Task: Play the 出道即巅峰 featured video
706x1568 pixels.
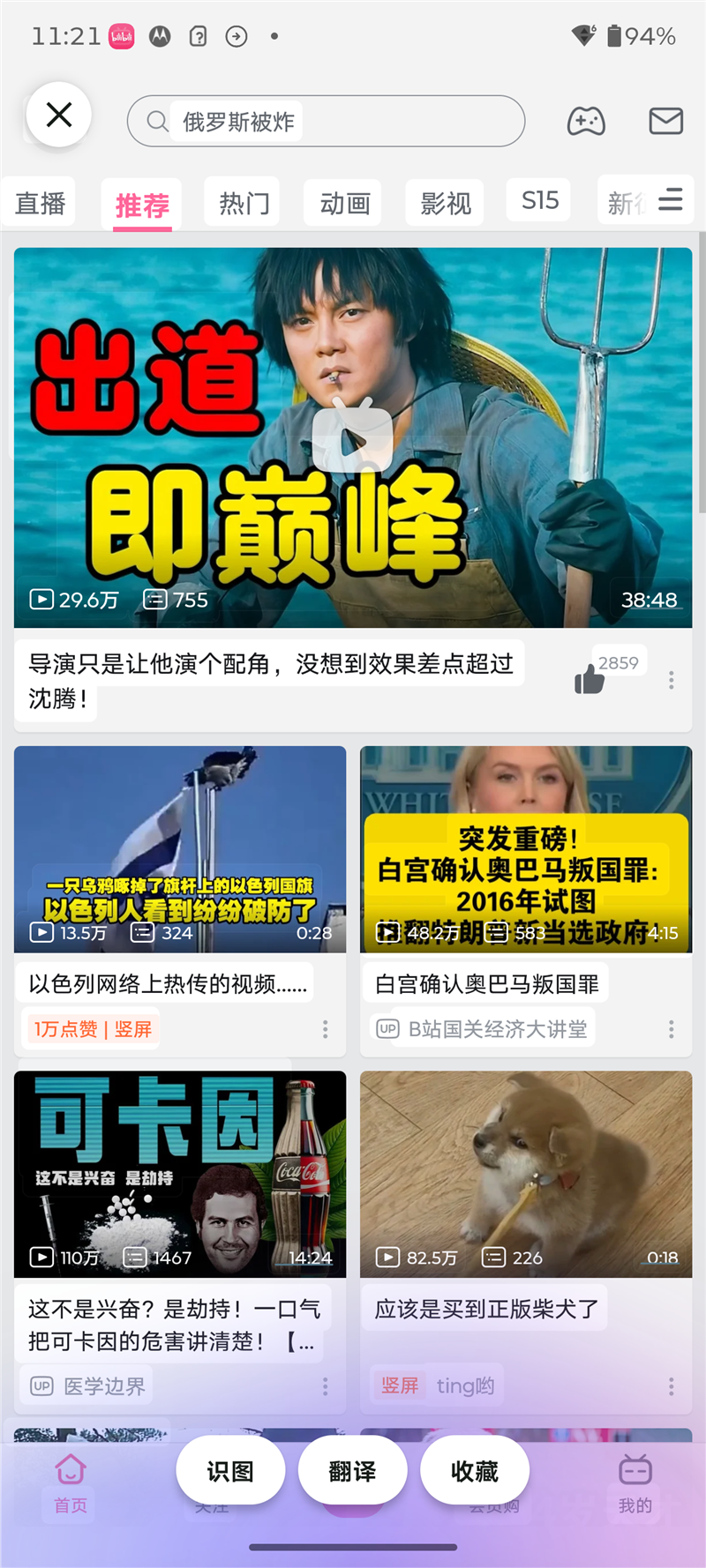Action: pos(352,437)
